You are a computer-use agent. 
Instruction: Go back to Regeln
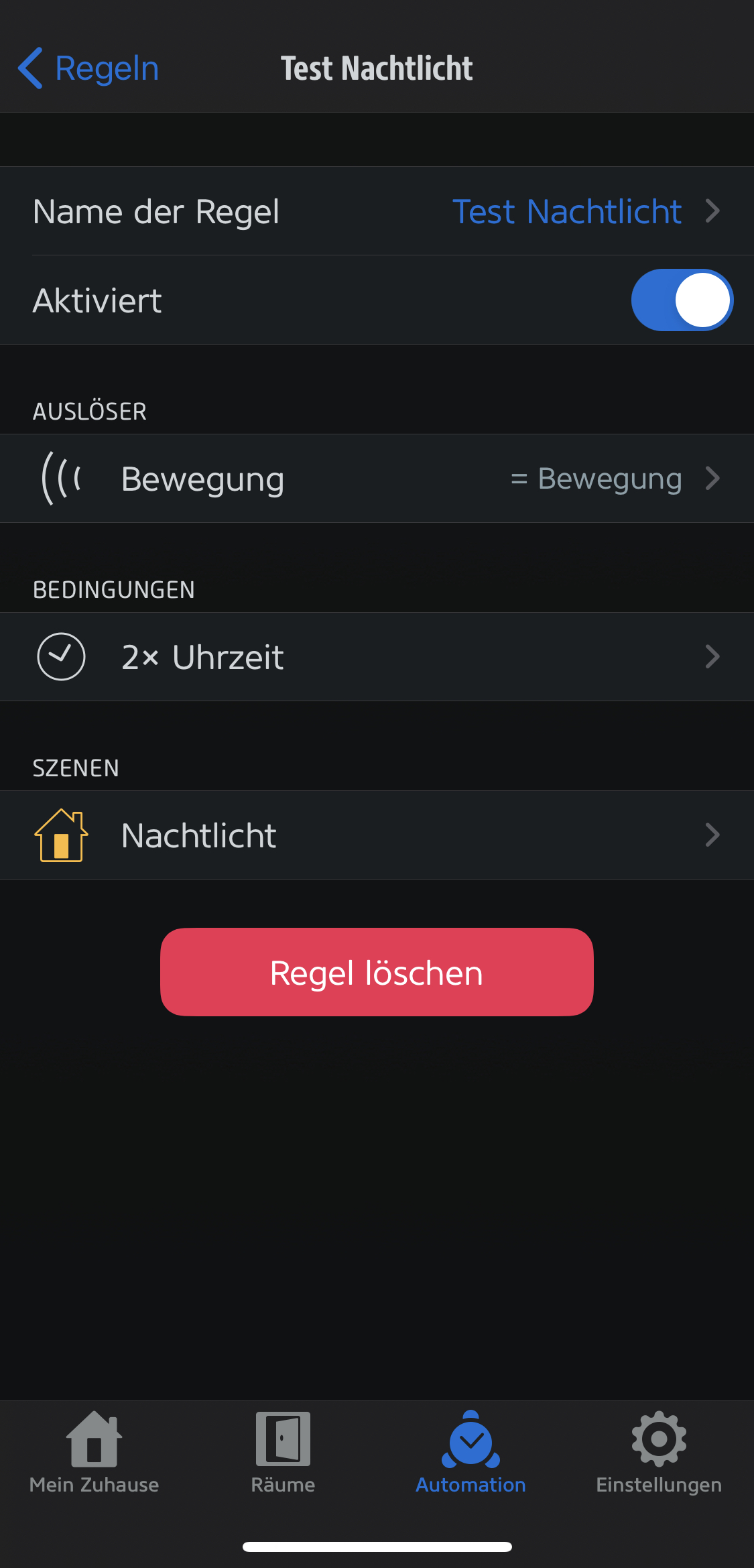point(88,68)
